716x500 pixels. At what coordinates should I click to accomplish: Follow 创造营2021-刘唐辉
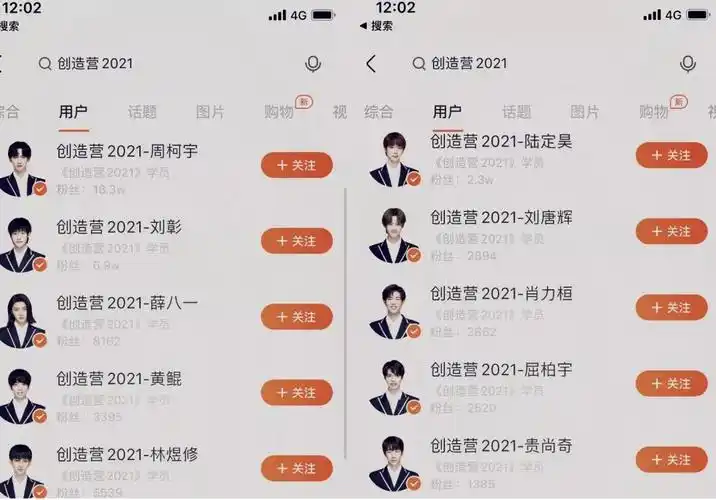671,231
